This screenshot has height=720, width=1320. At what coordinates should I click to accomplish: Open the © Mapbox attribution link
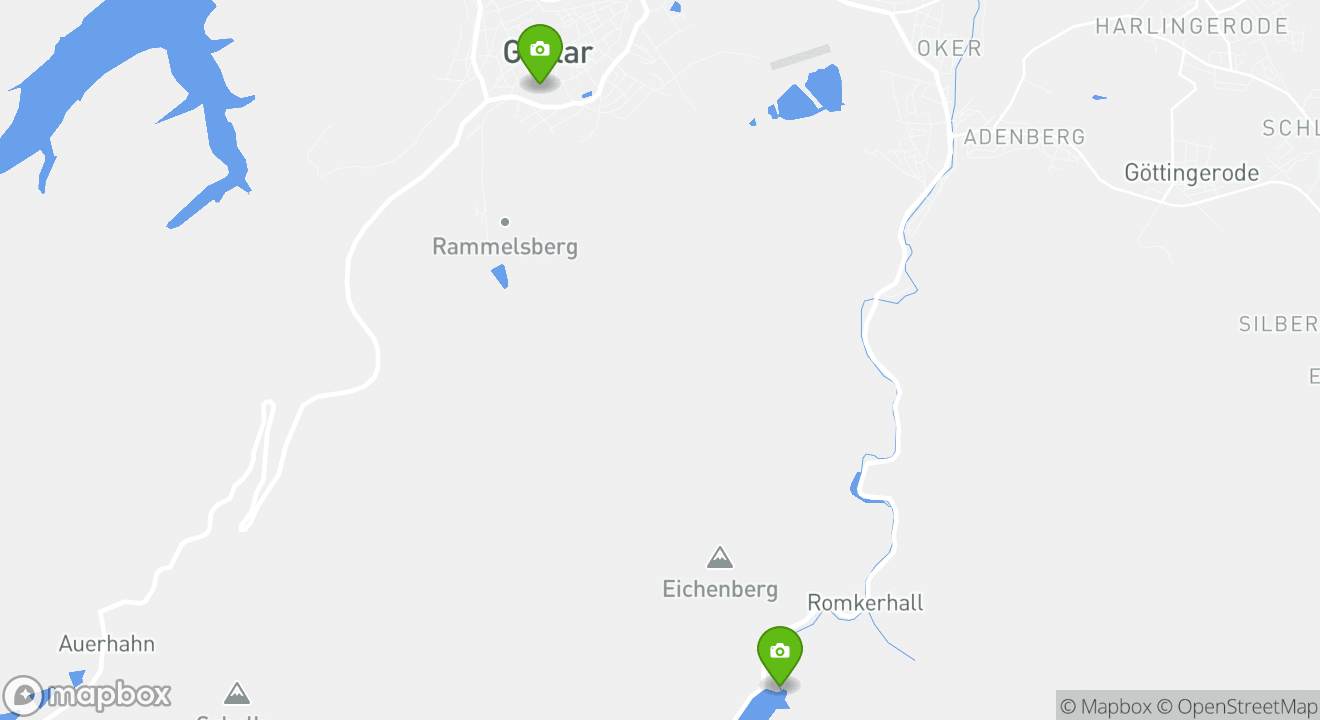click(x=1105, y=706)
